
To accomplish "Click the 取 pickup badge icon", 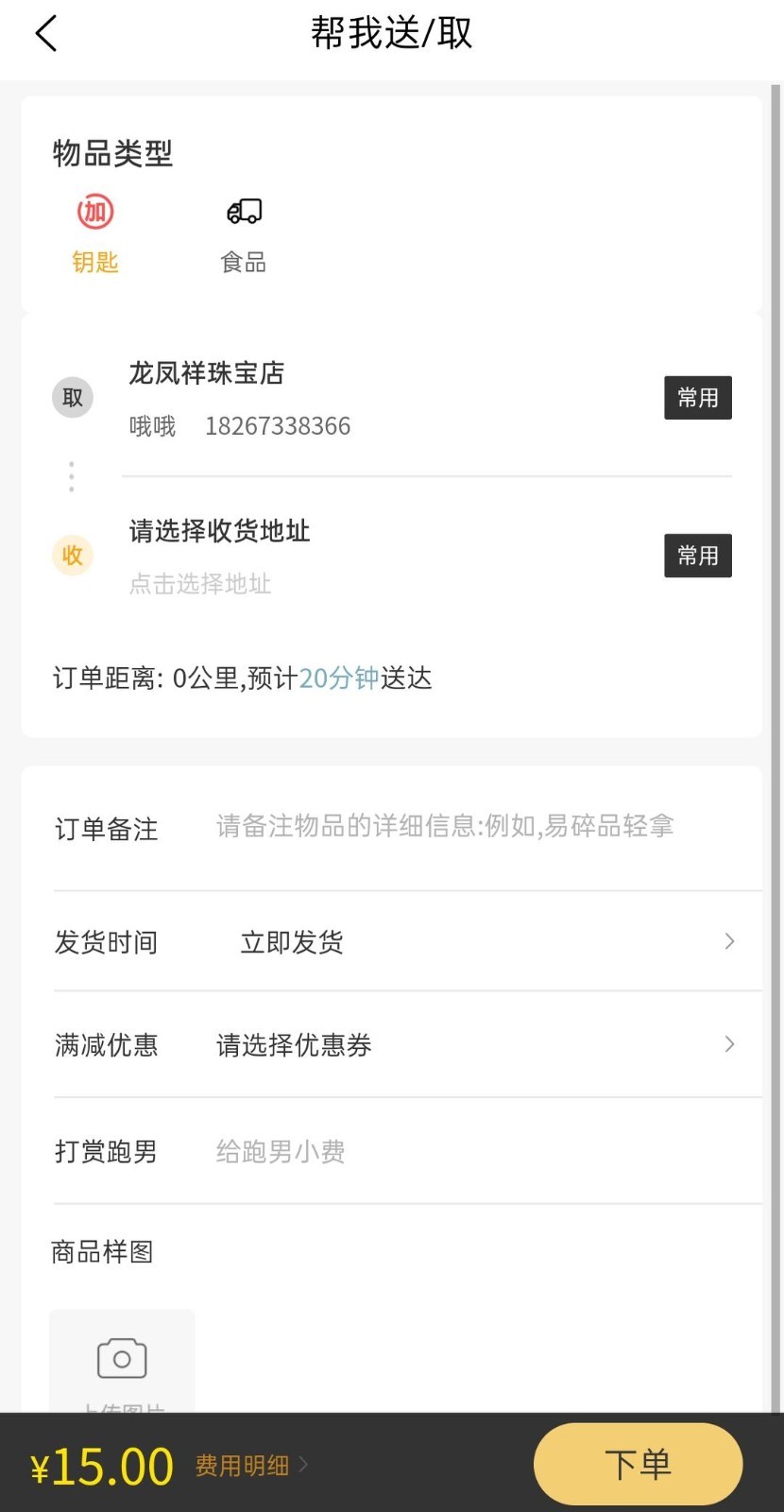I will pyautogui.click(x=72, y=397).
